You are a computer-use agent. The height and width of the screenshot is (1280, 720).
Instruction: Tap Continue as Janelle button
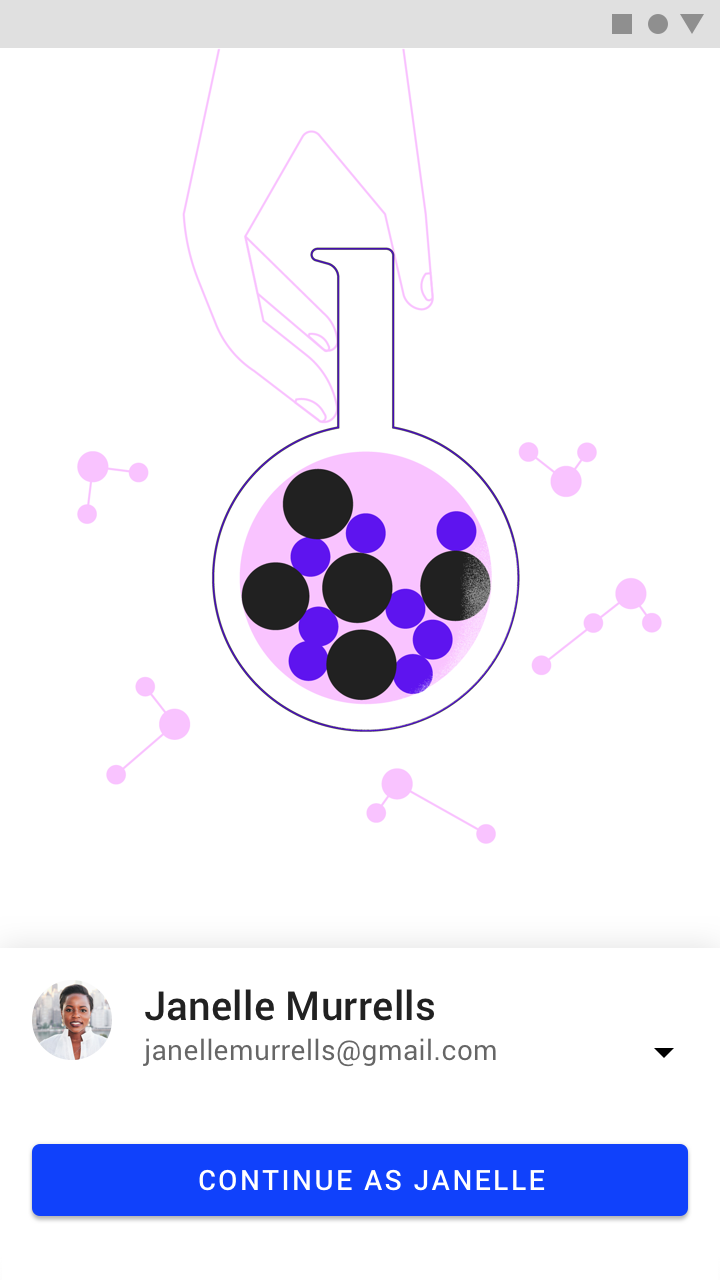(x=360, y=1180)
